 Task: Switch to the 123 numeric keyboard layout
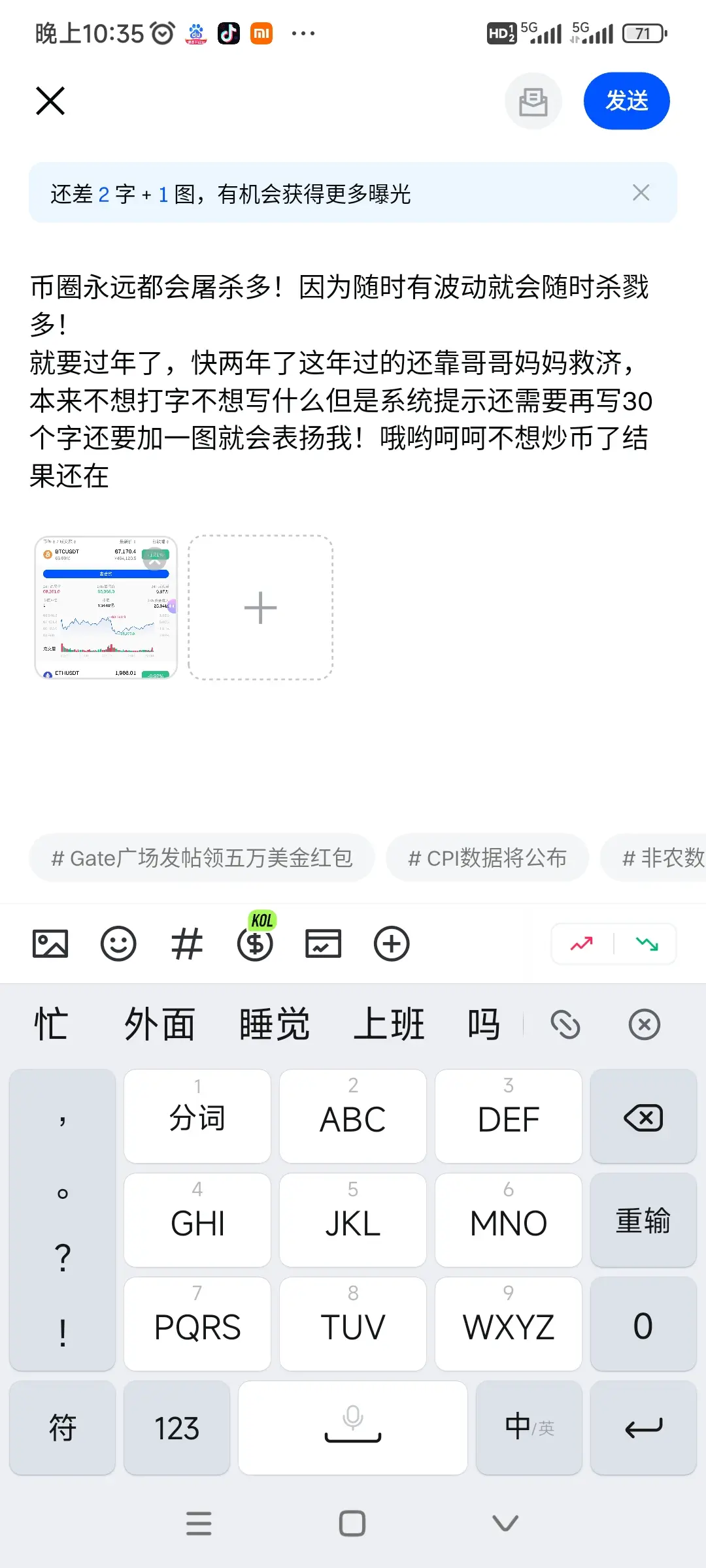point(176,1428)
